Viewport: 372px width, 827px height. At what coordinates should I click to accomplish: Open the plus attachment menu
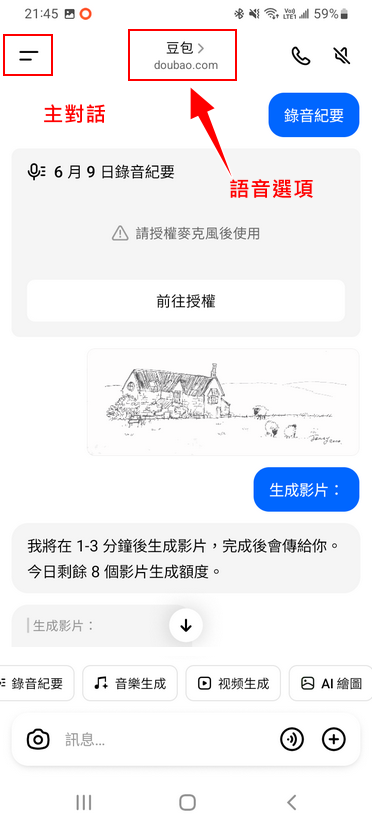pos(333,739)
